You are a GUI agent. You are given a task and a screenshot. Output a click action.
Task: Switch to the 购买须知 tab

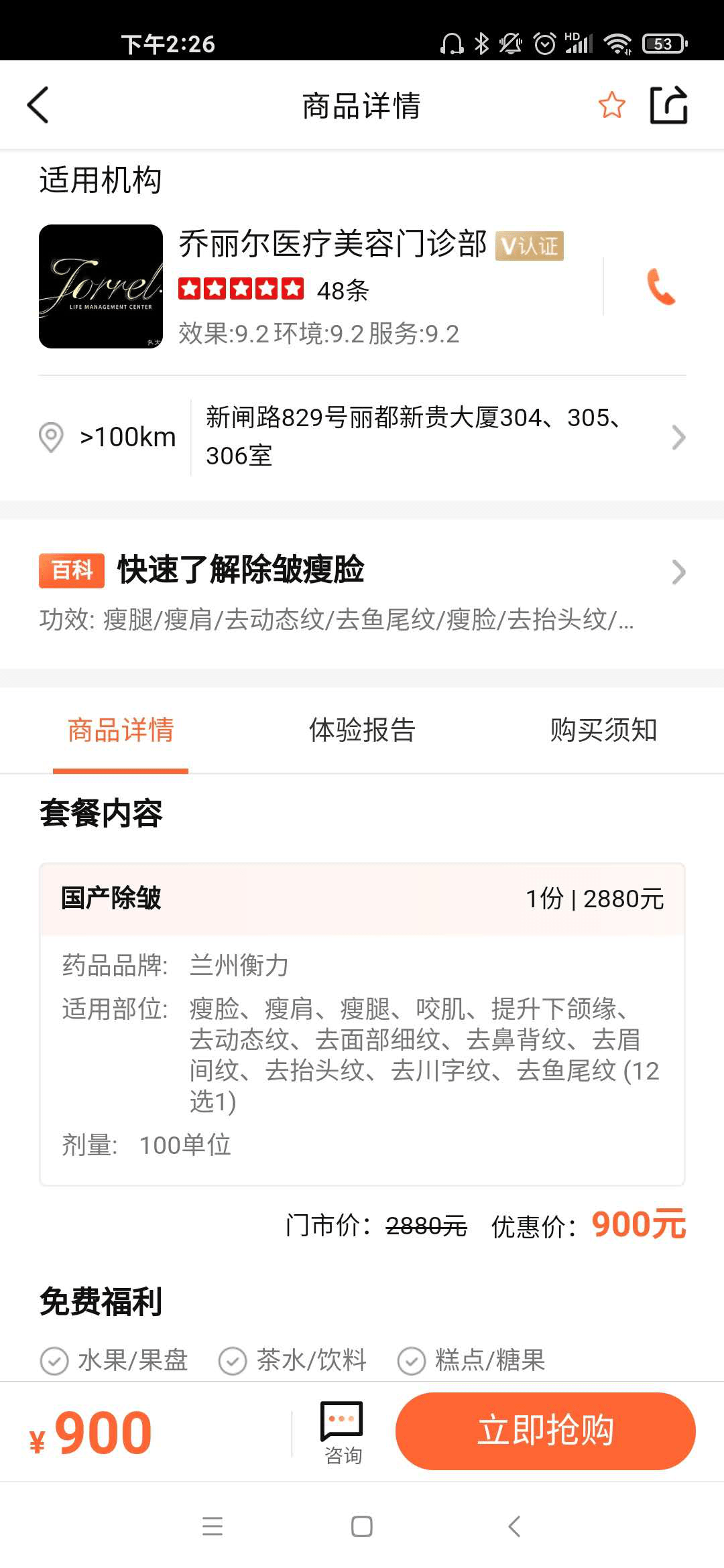click(x=603, y=730)
